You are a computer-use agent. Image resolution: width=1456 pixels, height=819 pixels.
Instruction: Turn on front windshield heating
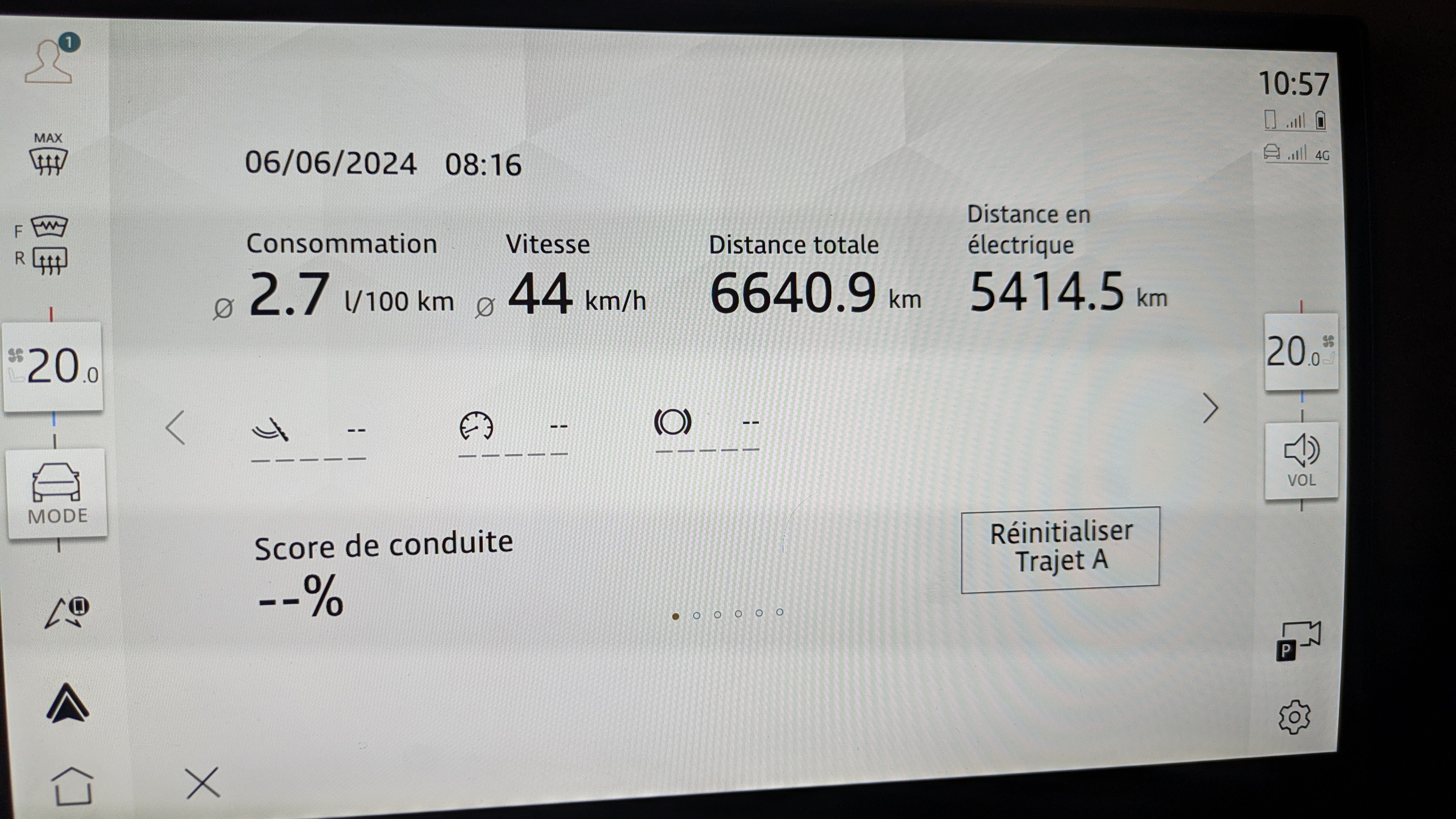48,227
